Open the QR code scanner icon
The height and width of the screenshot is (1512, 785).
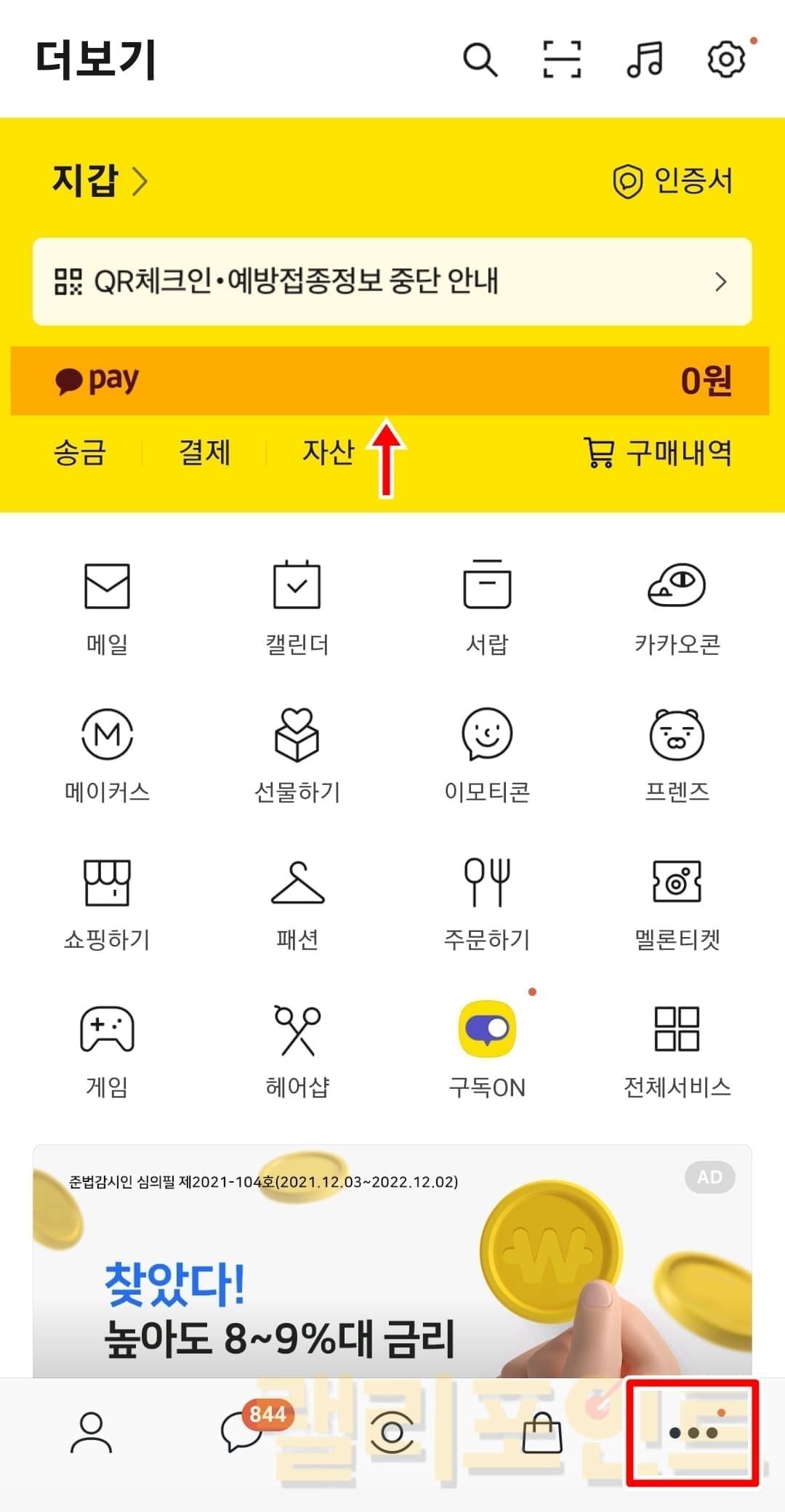click(x=562, y=59)
